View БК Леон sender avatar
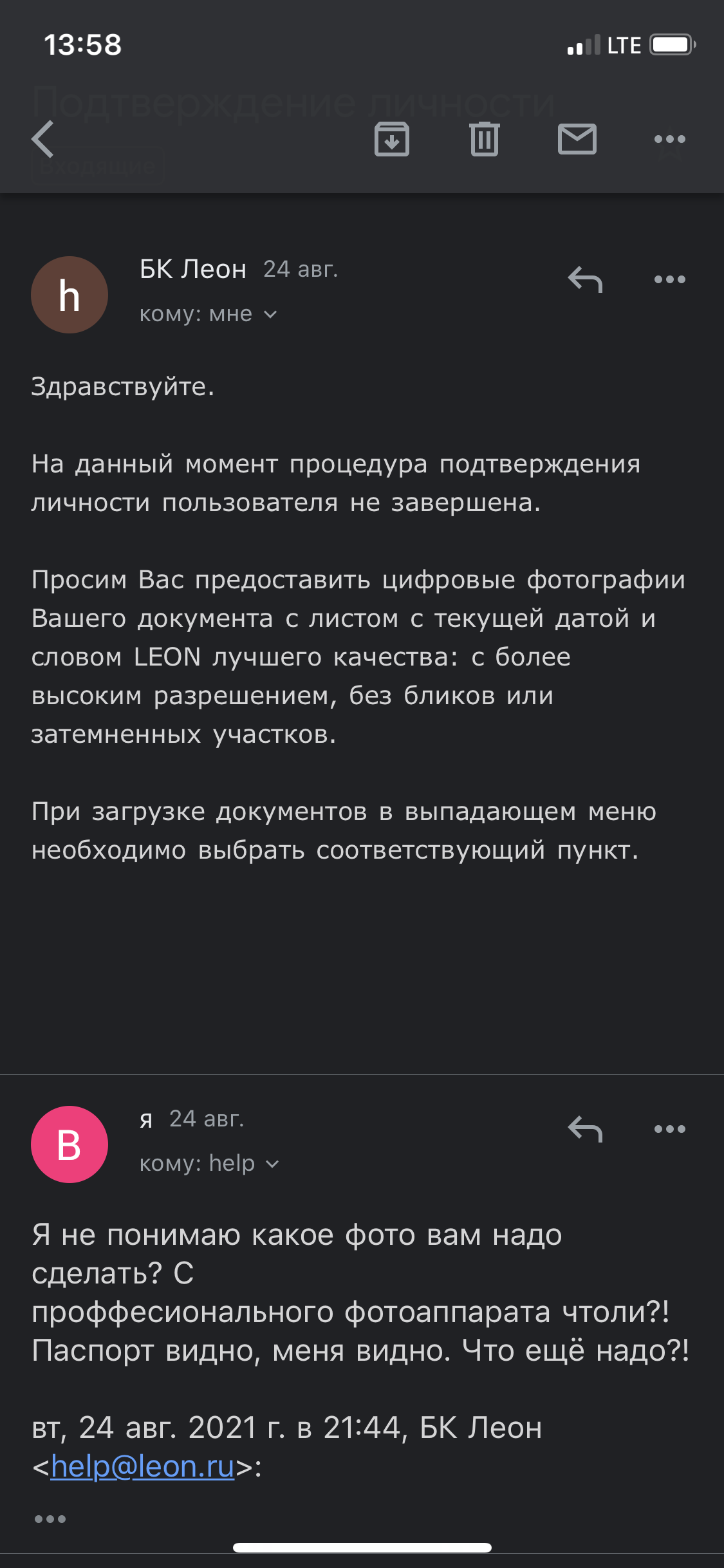 point(70,295)
